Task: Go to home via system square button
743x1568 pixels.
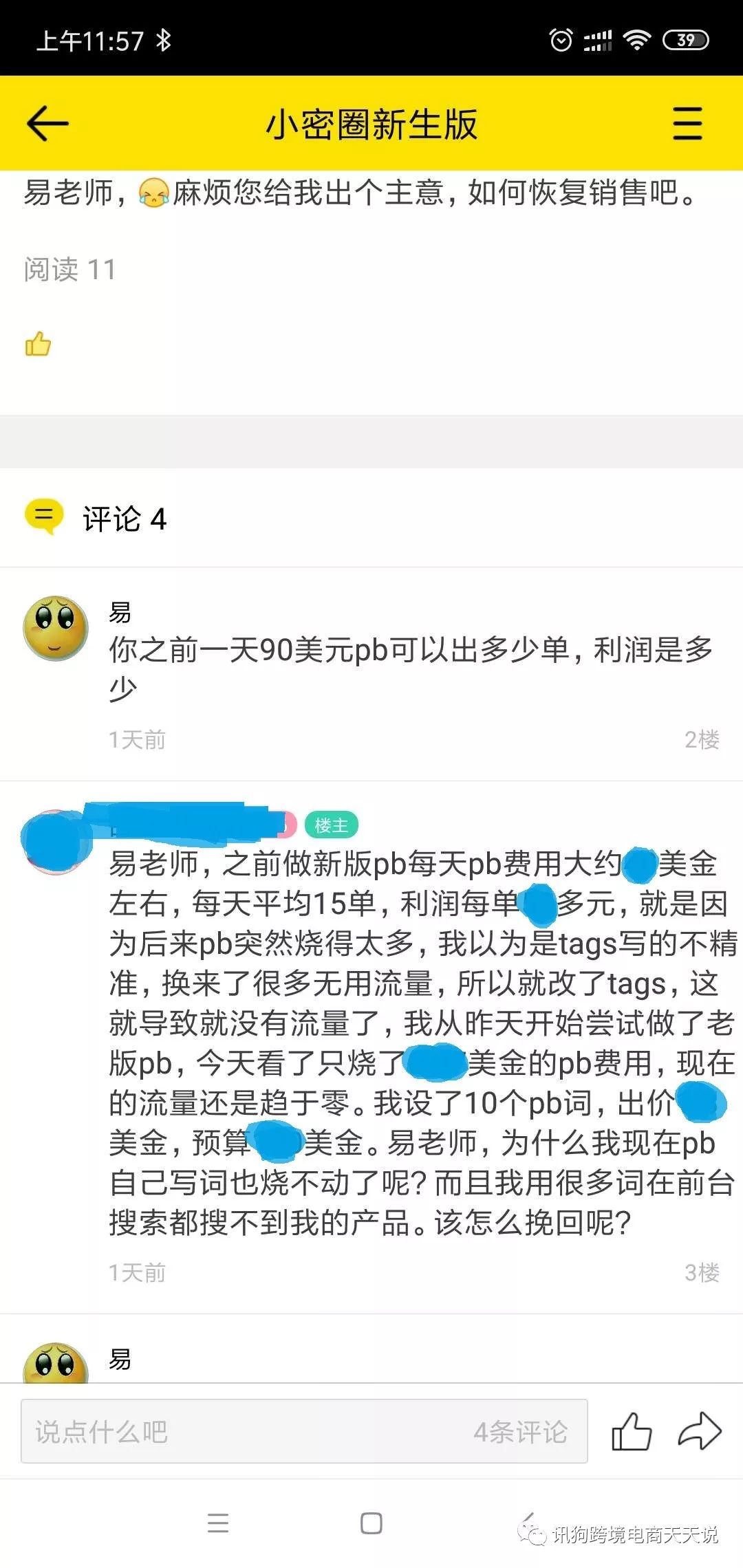Action: point(371,1523)
